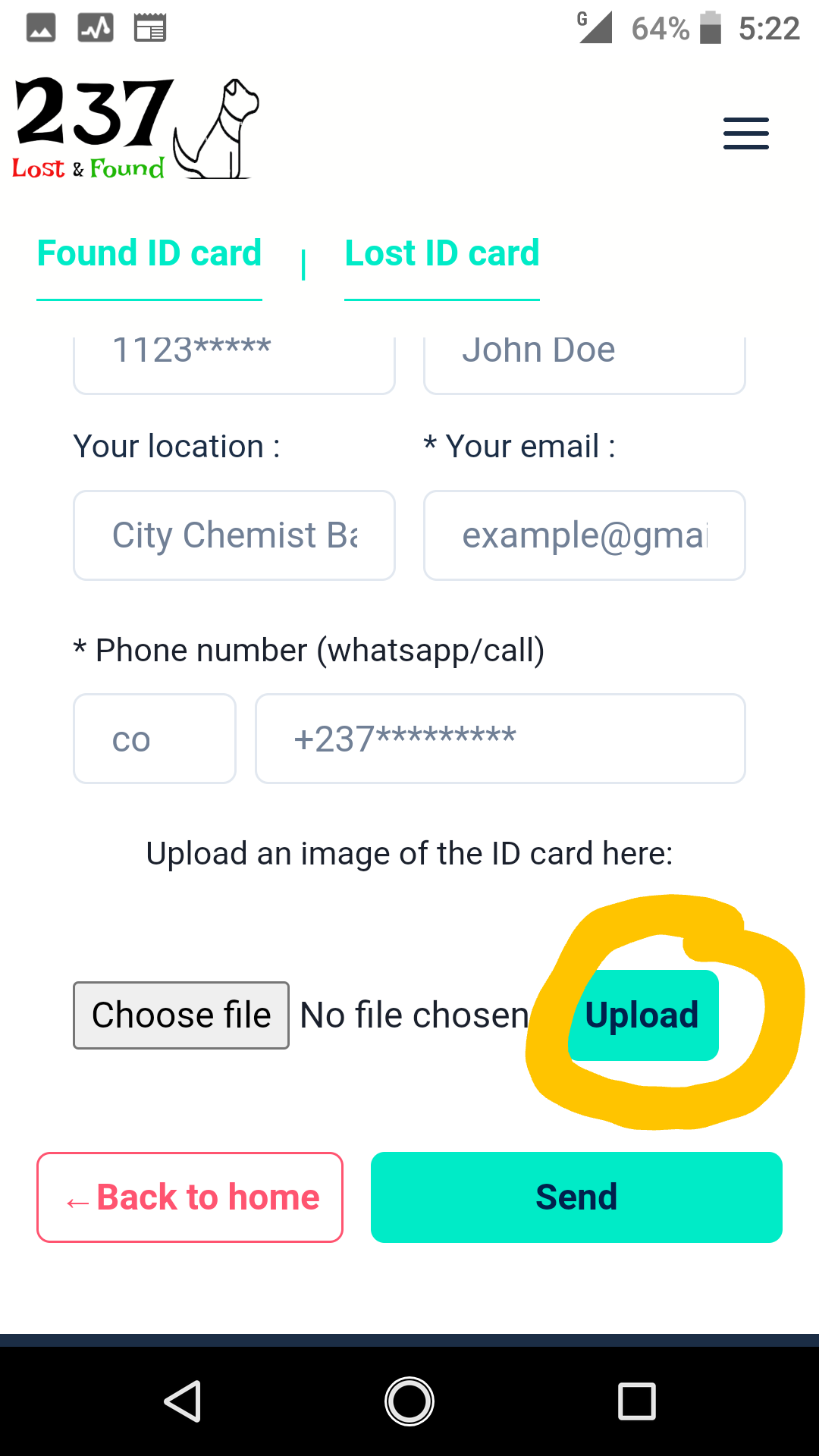The image size is (819, 1456).
Task: Tap the country code field
Action: coord(155,739)
